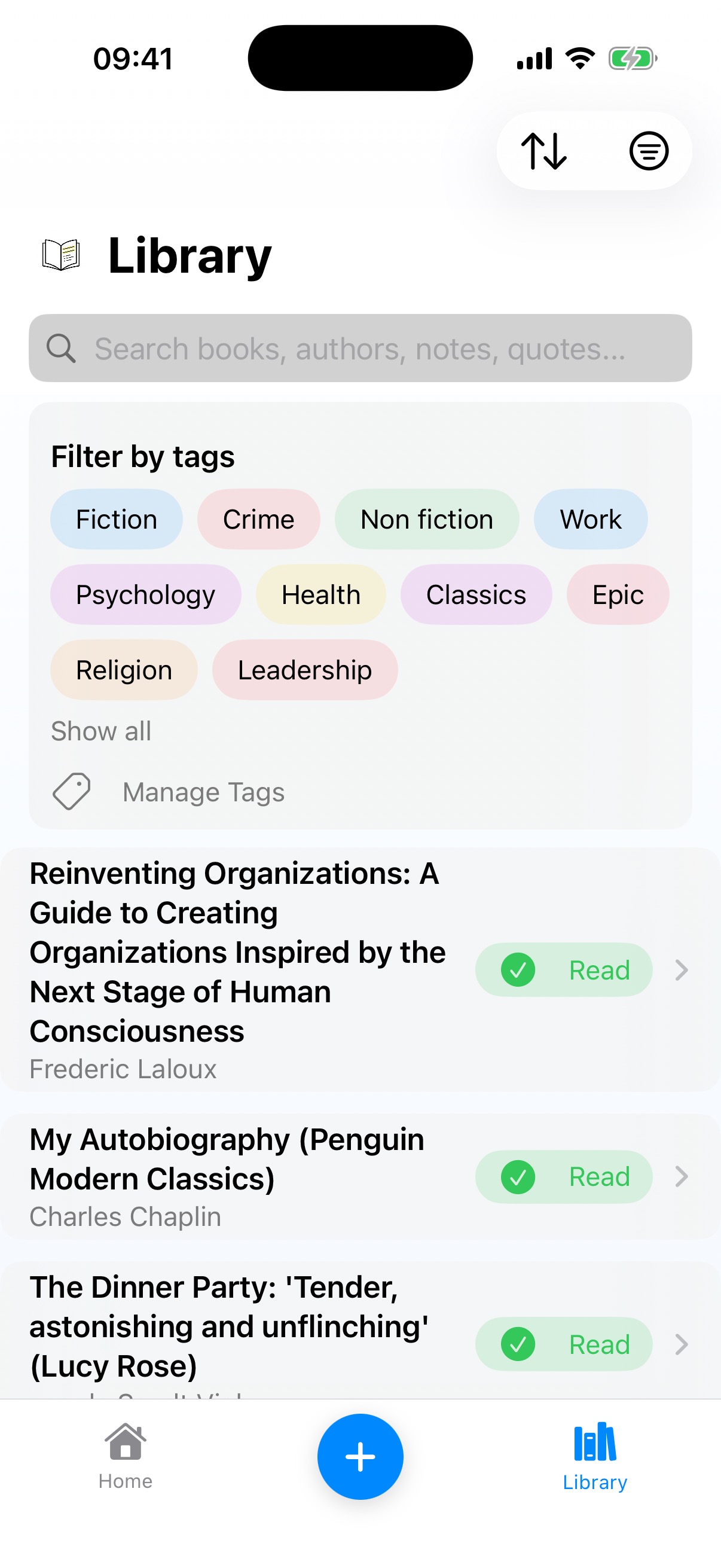Screen dimensions: 721x1568
Task: Tap the search books input field
Action: point(360,349)
